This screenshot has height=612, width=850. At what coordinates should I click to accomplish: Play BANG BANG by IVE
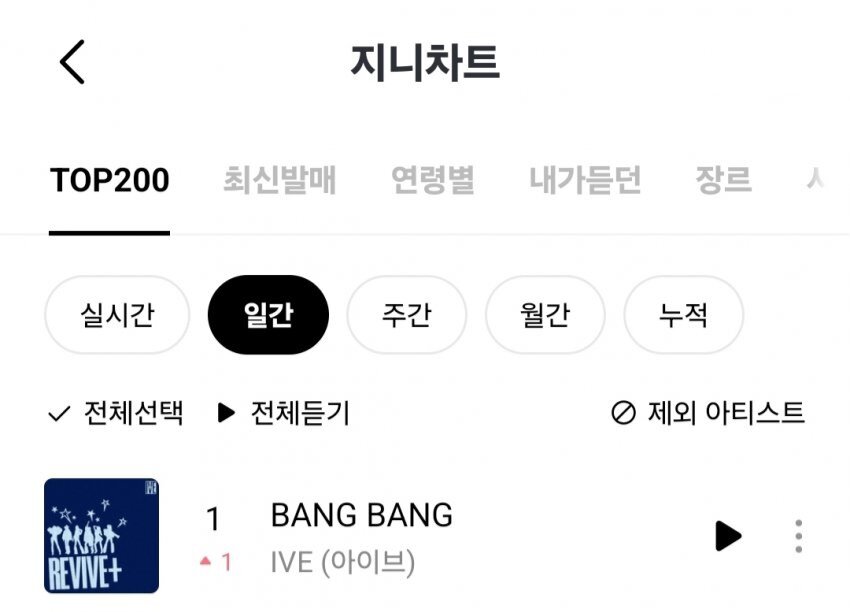pyautogui.click(x=728, y=536)
